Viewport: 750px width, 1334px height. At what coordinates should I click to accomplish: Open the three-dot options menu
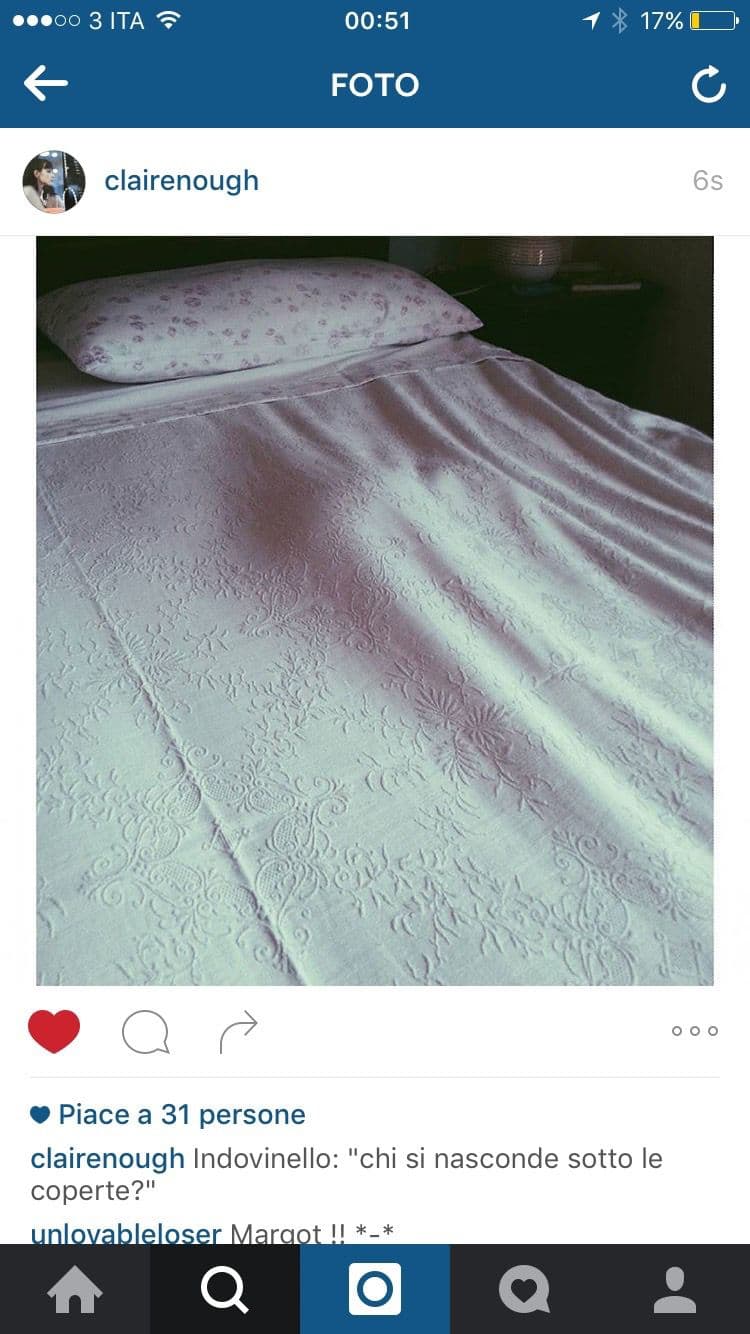pyautogui.click(x=694, y=1031)
